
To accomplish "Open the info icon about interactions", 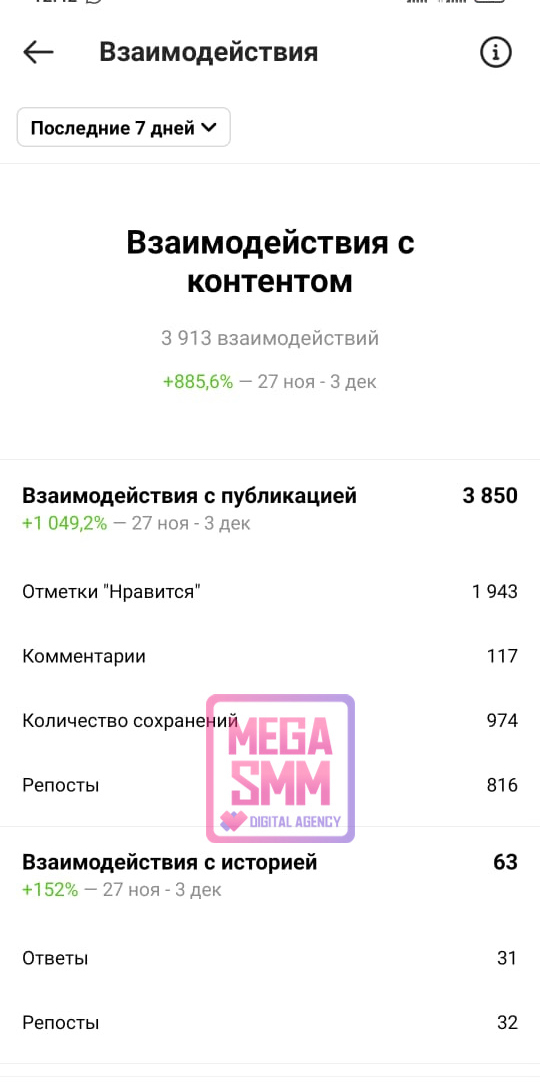I will (496, 52).
